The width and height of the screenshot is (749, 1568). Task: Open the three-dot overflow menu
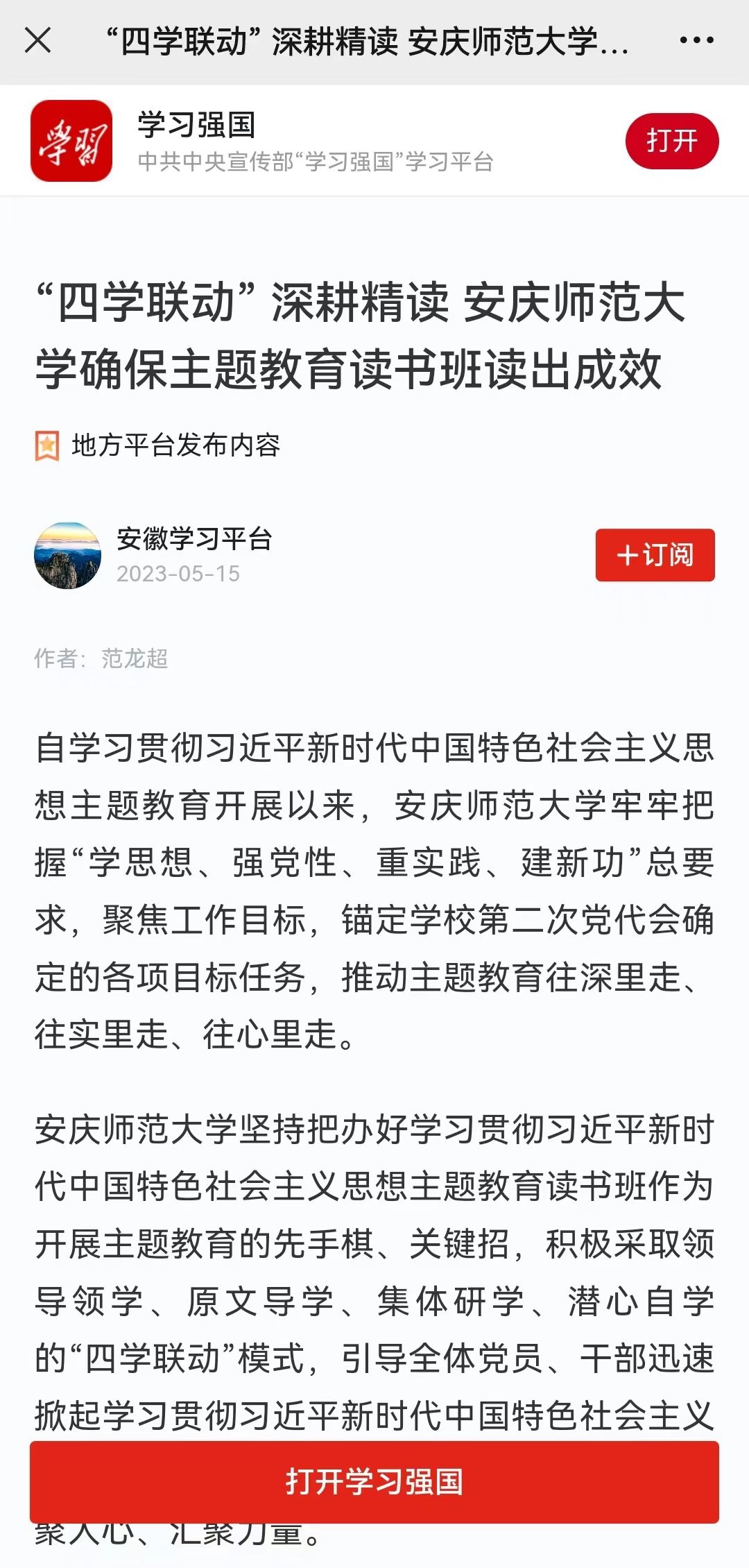(696, 40)
